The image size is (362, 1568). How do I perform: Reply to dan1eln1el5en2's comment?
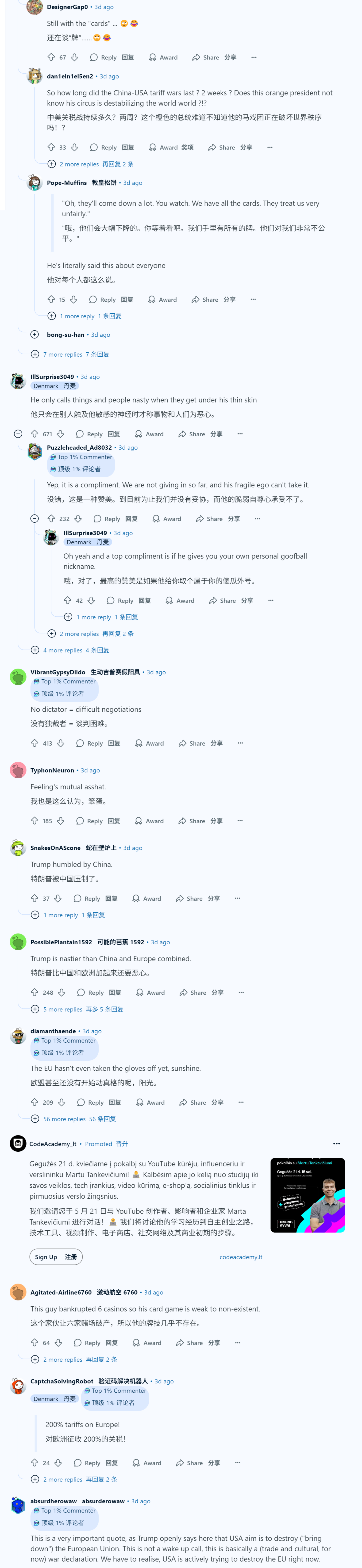point(103,147)
